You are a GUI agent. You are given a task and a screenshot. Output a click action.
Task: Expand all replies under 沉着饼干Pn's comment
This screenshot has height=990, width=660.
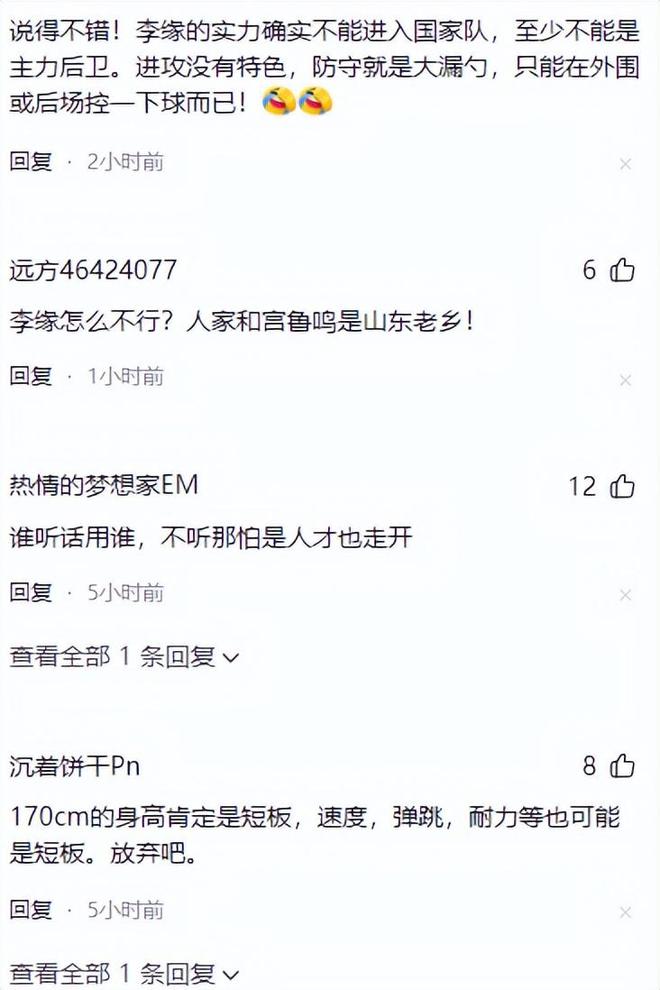124,973
